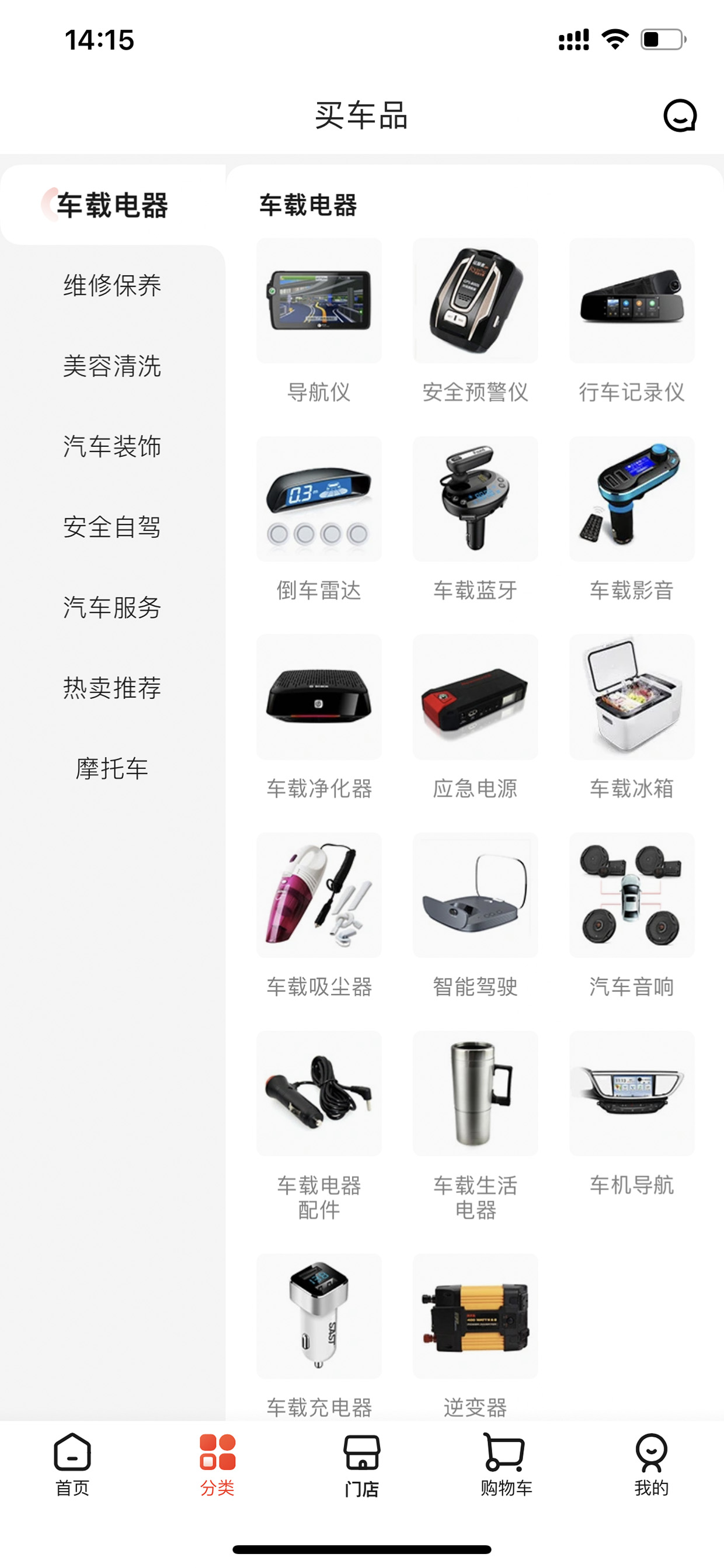Go to the 我的 tab
Screen dimensions: 724x1568
click(651, 1465)
